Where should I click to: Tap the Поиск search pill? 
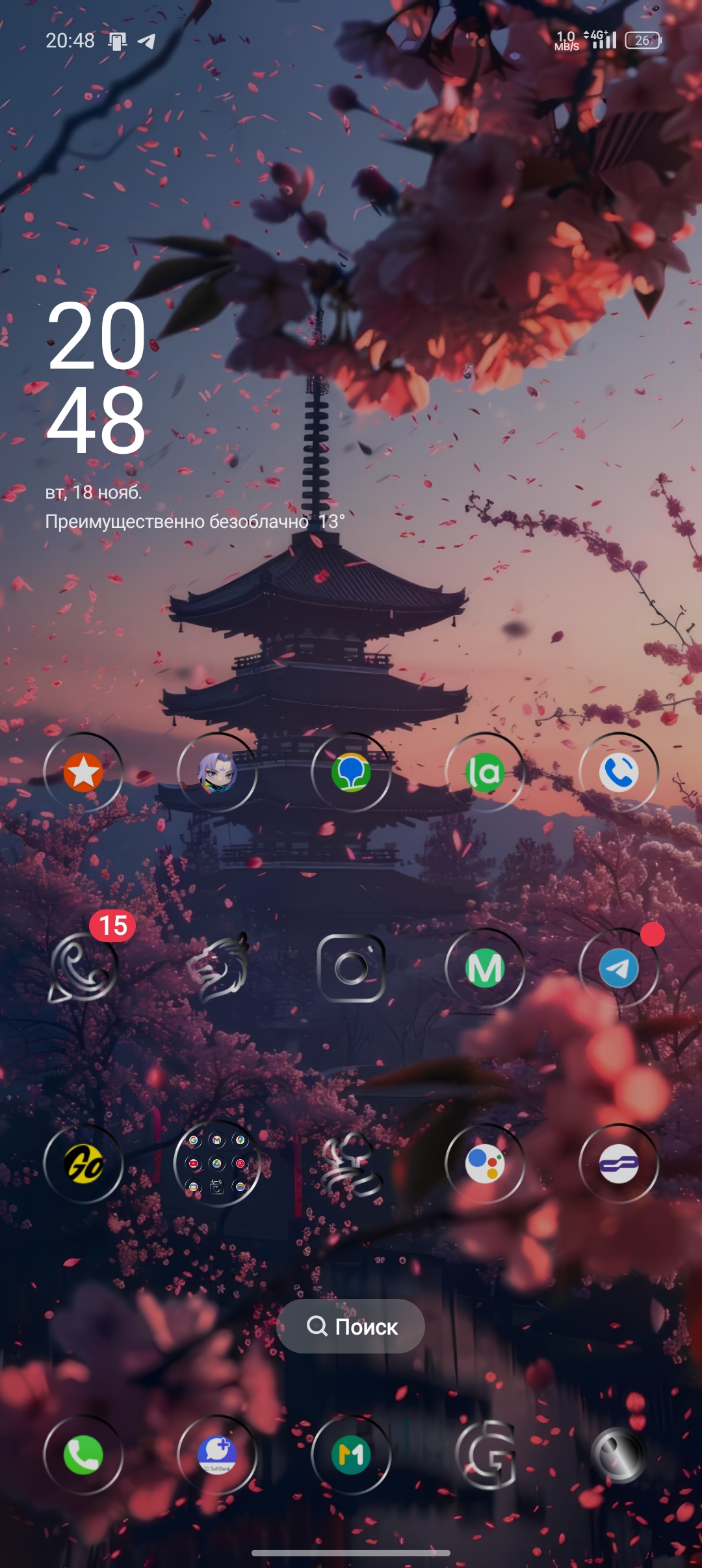point(351,1326)
